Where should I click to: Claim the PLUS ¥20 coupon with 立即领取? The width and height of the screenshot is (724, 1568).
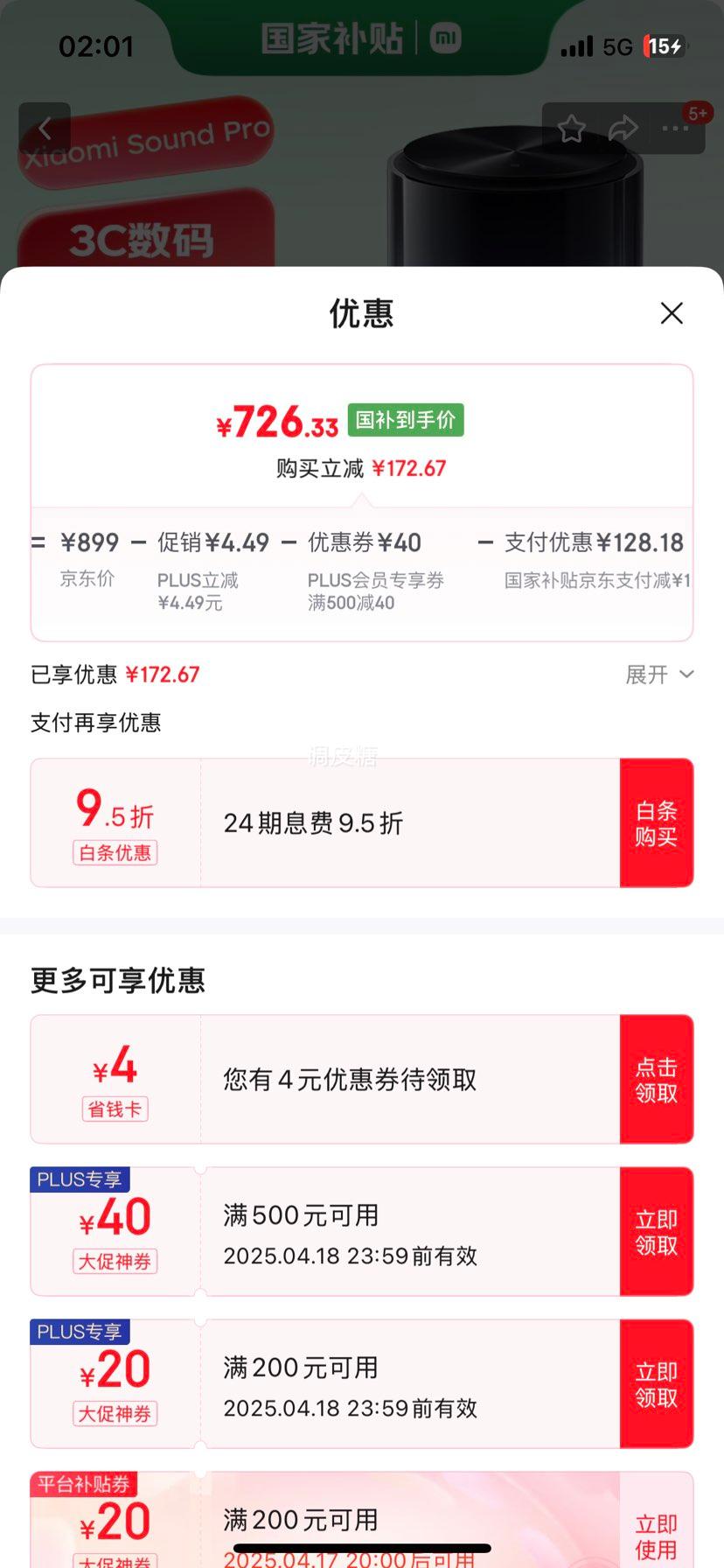pos(657,1384)
